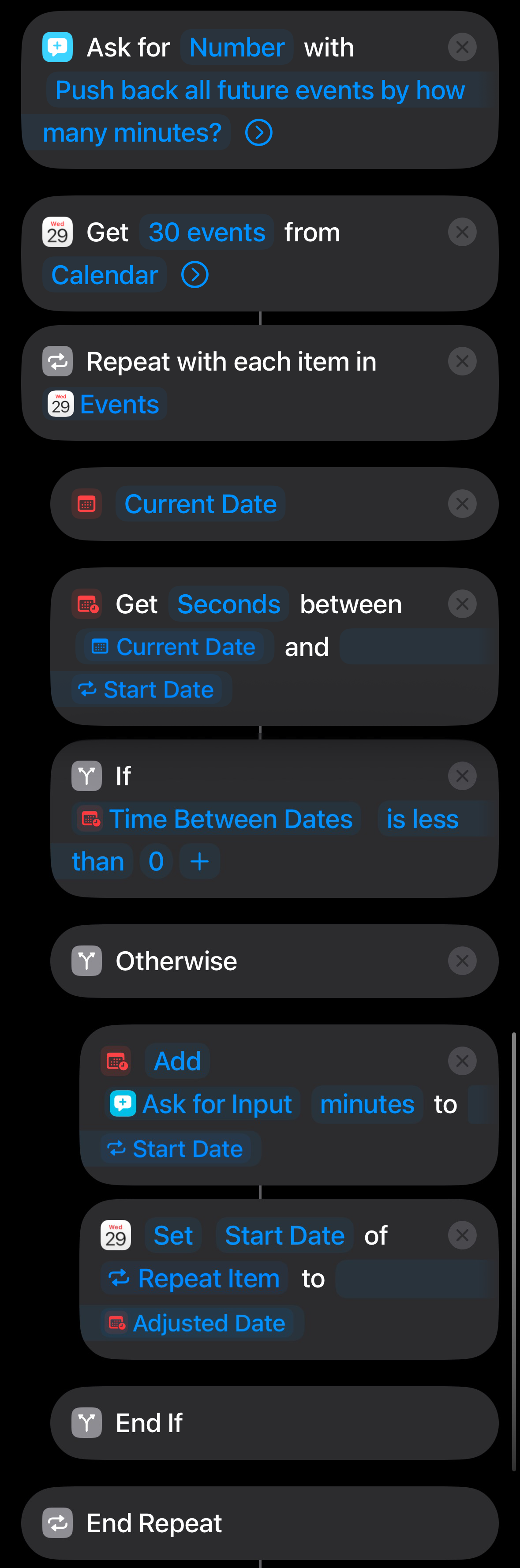This screenshot has width=520, height=1568.
Task: Tap the standalone Current Date token
Action: [200, 504]
